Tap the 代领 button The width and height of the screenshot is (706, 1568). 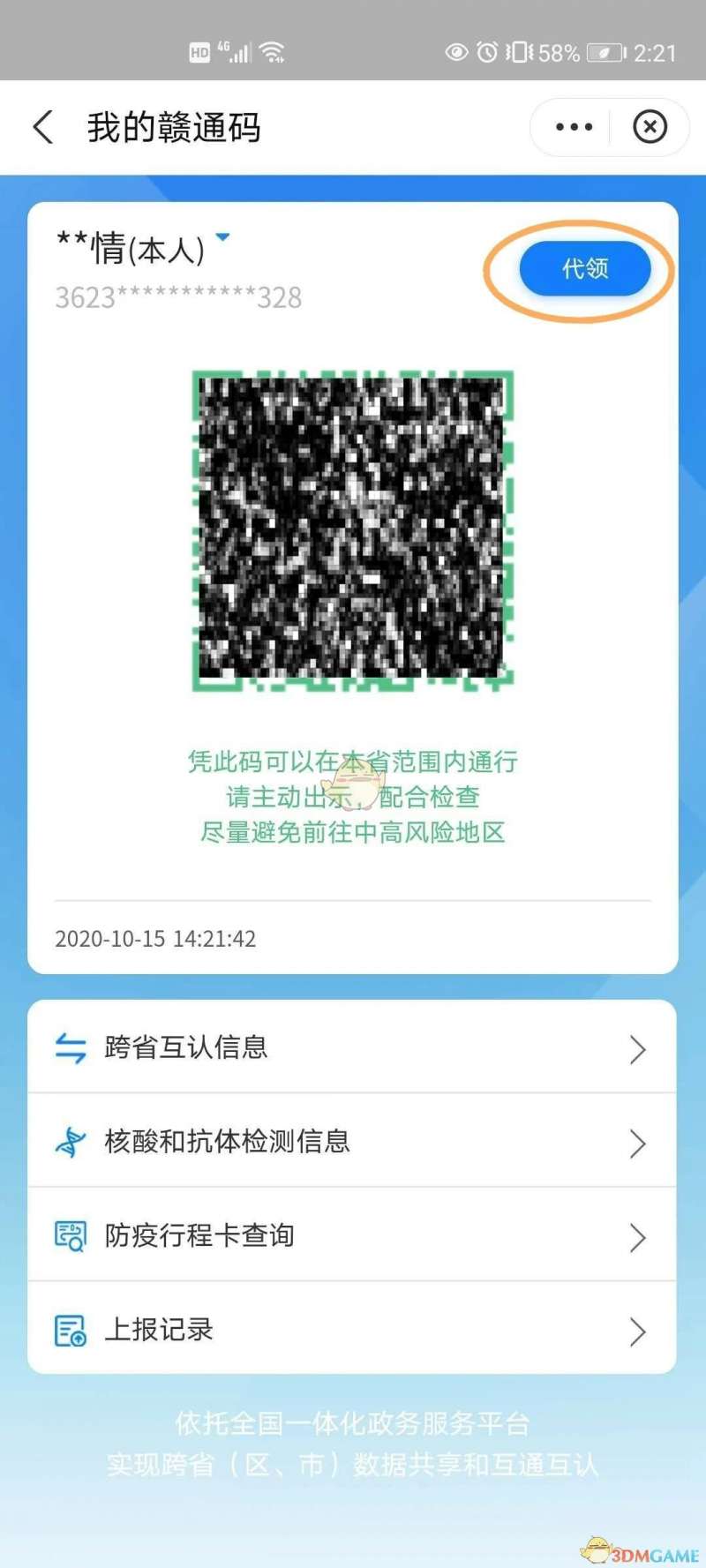tap(585, 268)
